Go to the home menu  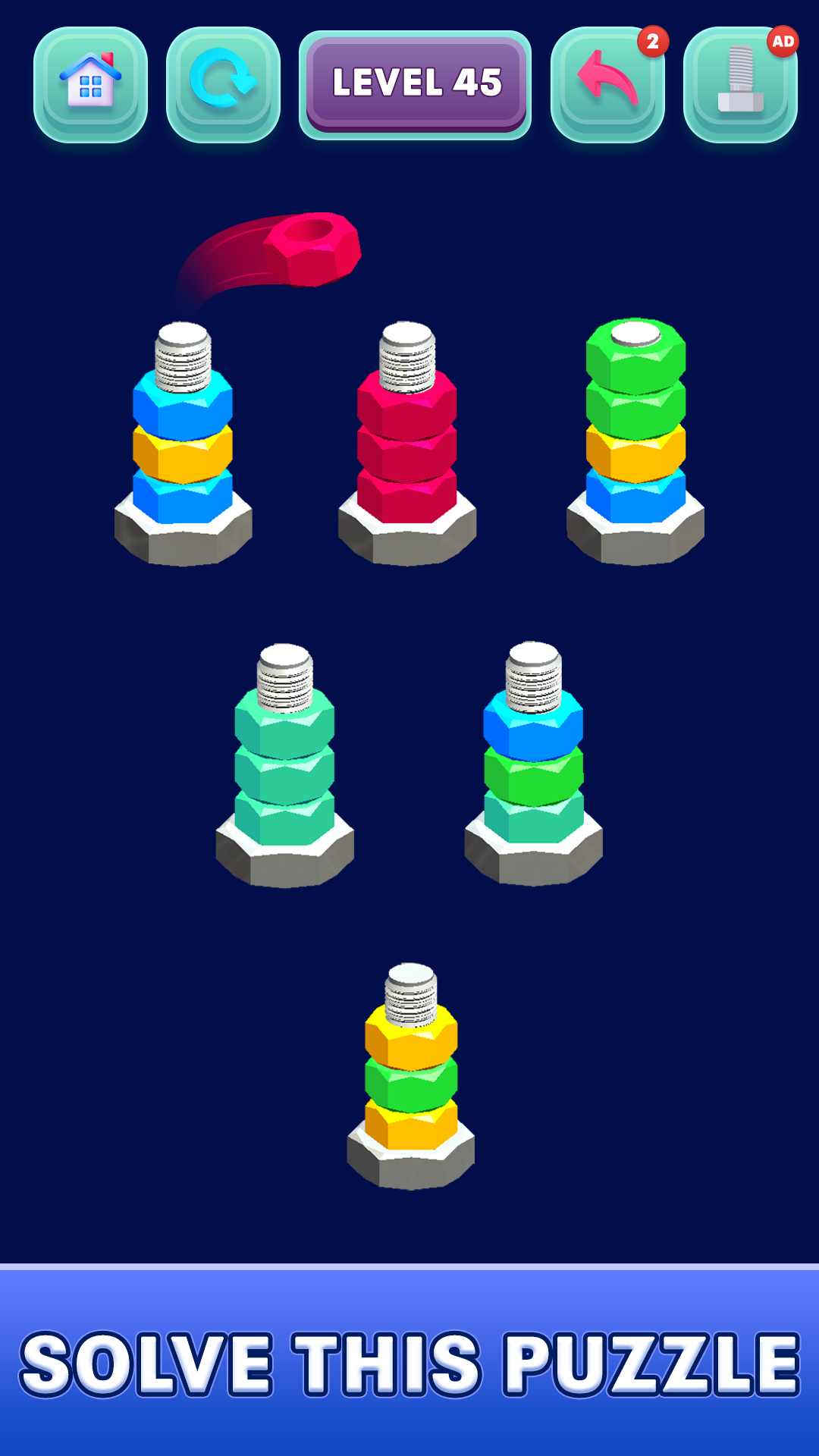coord(90,84)
